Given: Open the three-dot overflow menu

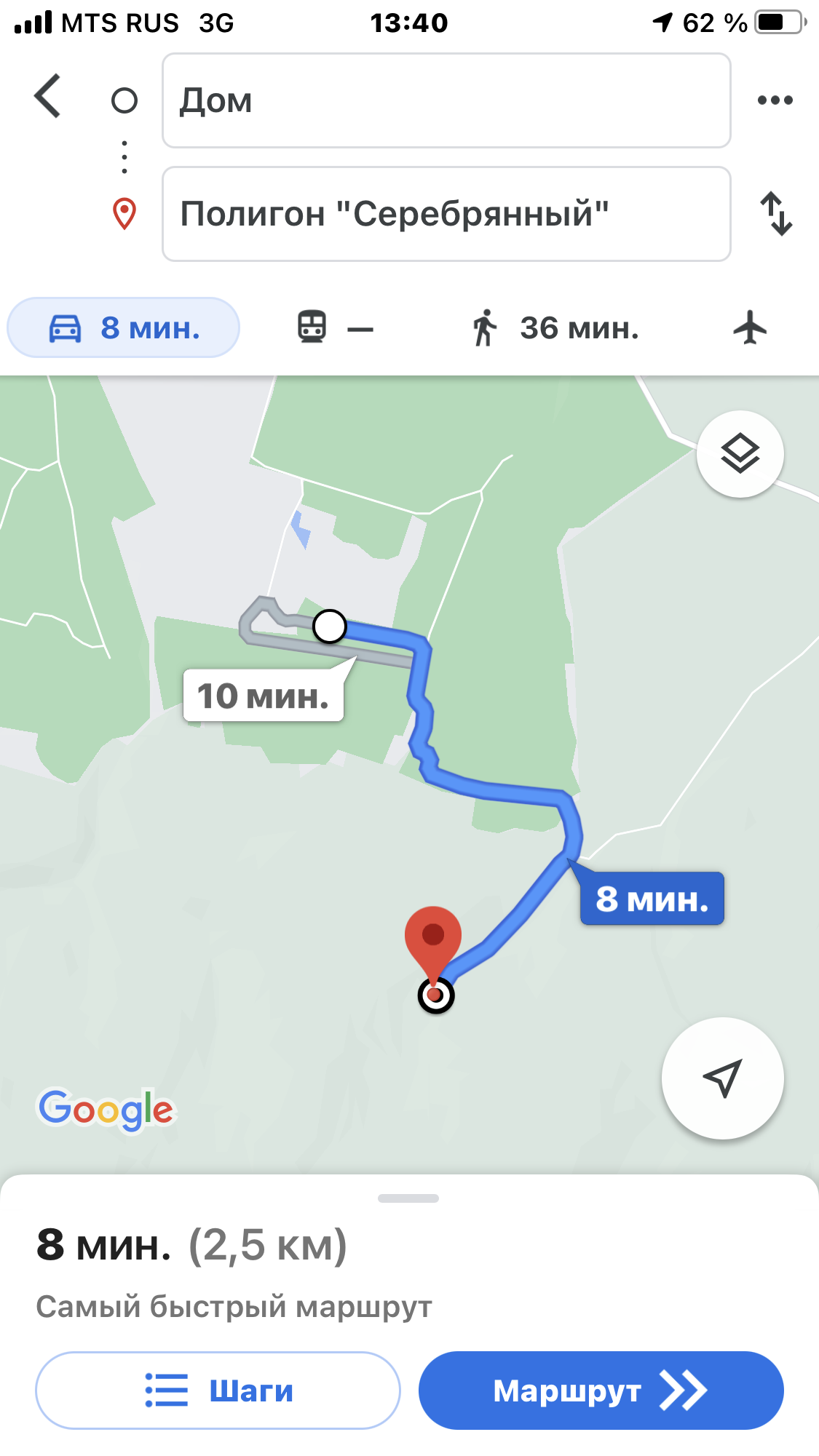Looking at the screenshot, I should coord(775,100).
